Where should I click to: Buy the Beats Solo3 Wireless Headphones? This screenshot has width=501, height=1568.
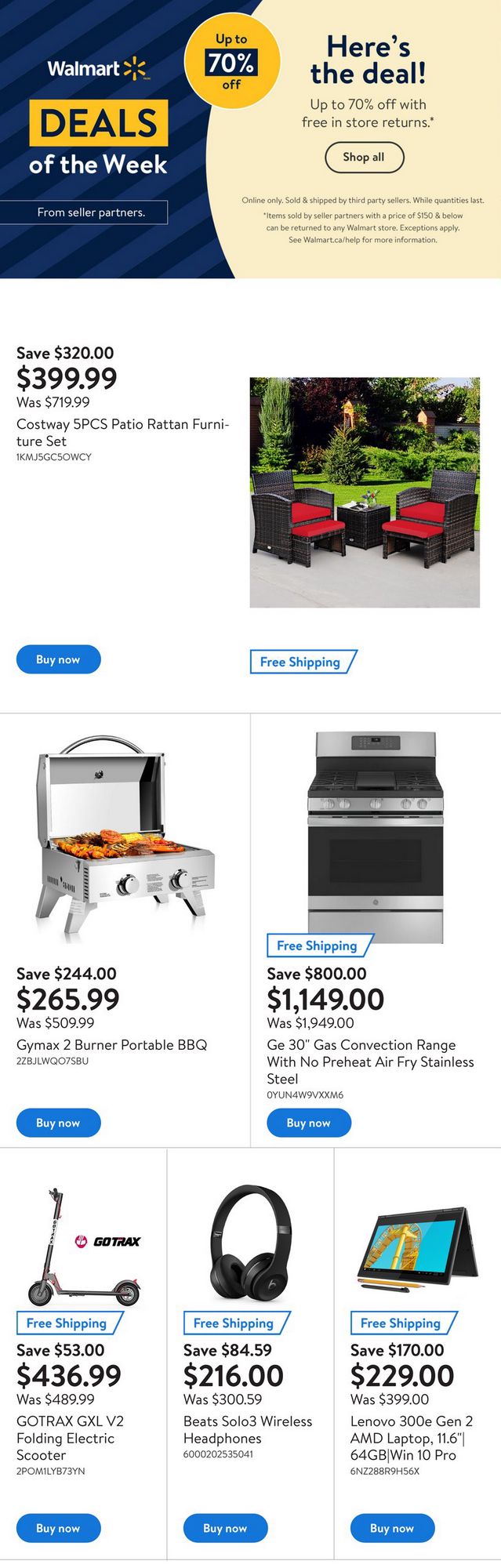tap(225, 1528)
